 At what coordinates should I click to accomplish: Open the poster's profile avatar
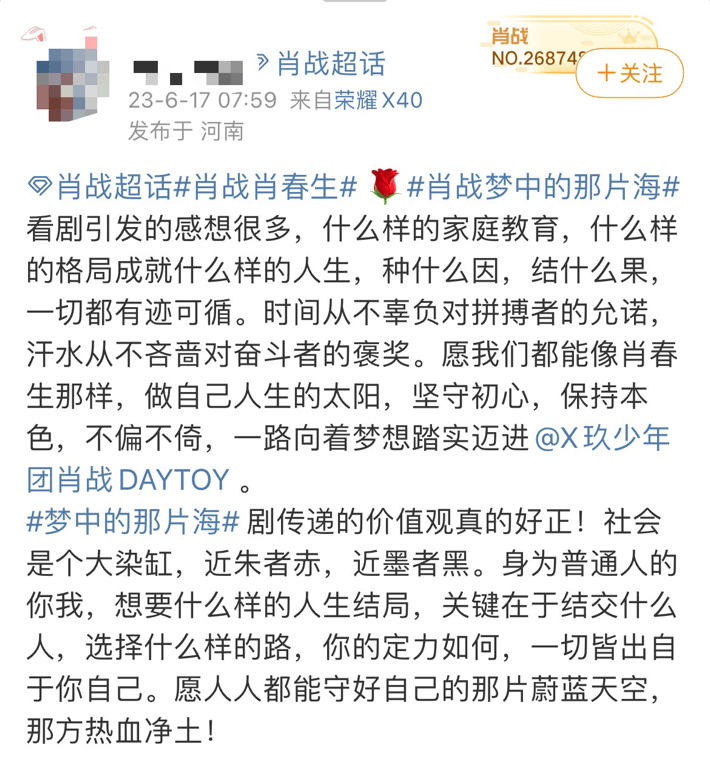72,76
